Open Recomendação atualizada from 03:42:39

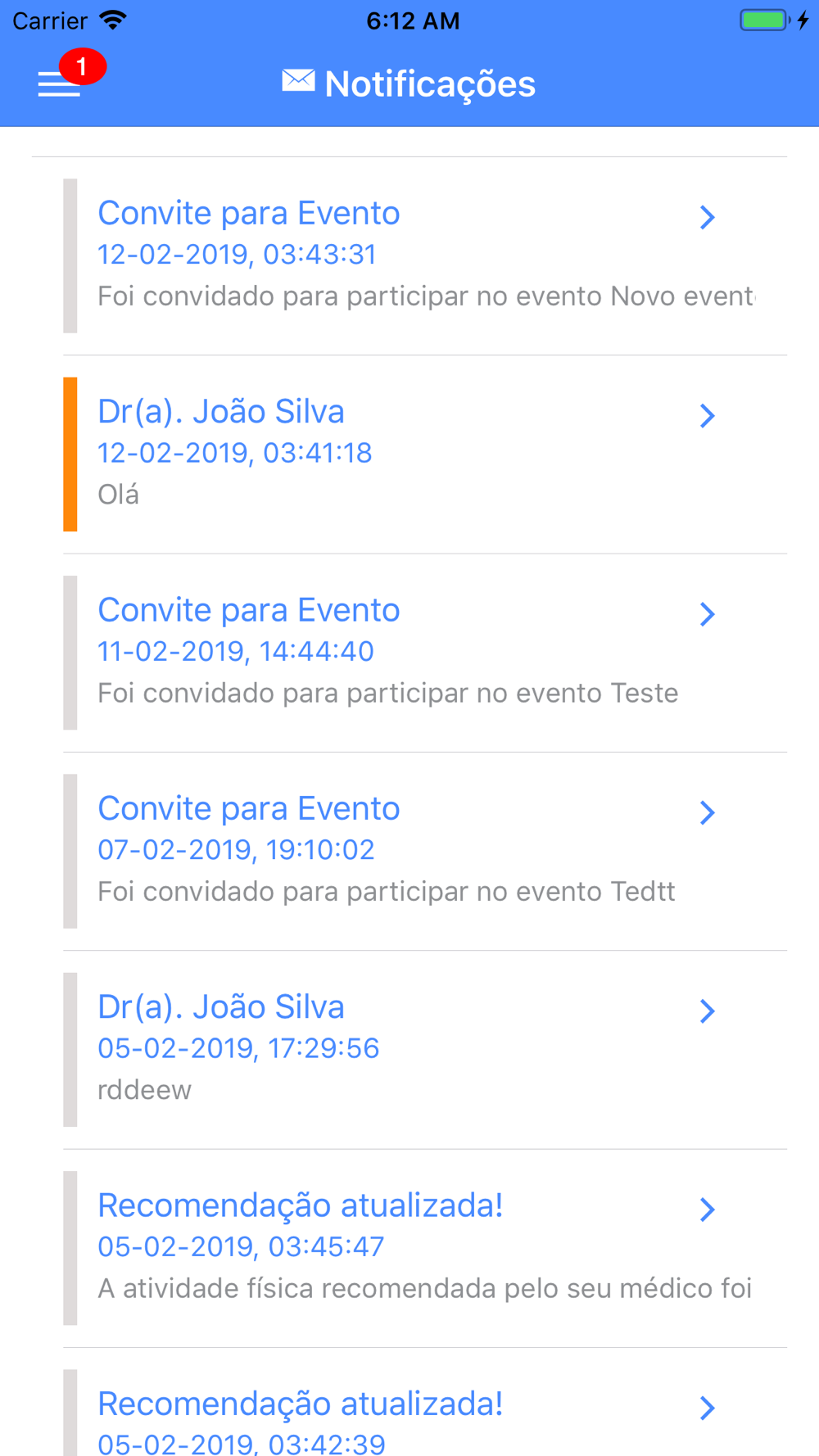coord(425,1402)
